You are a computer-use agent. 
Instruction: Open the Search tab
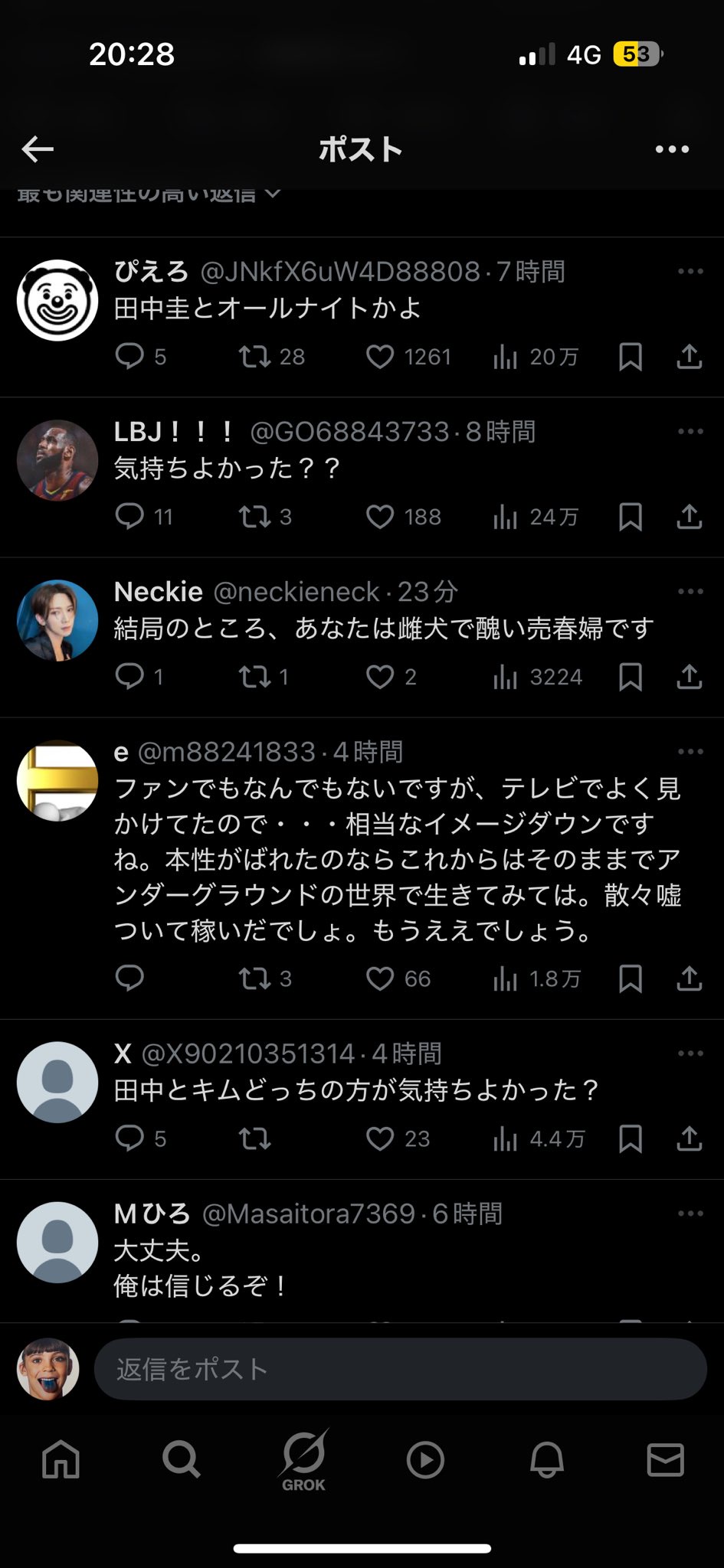click(182, 1460)
